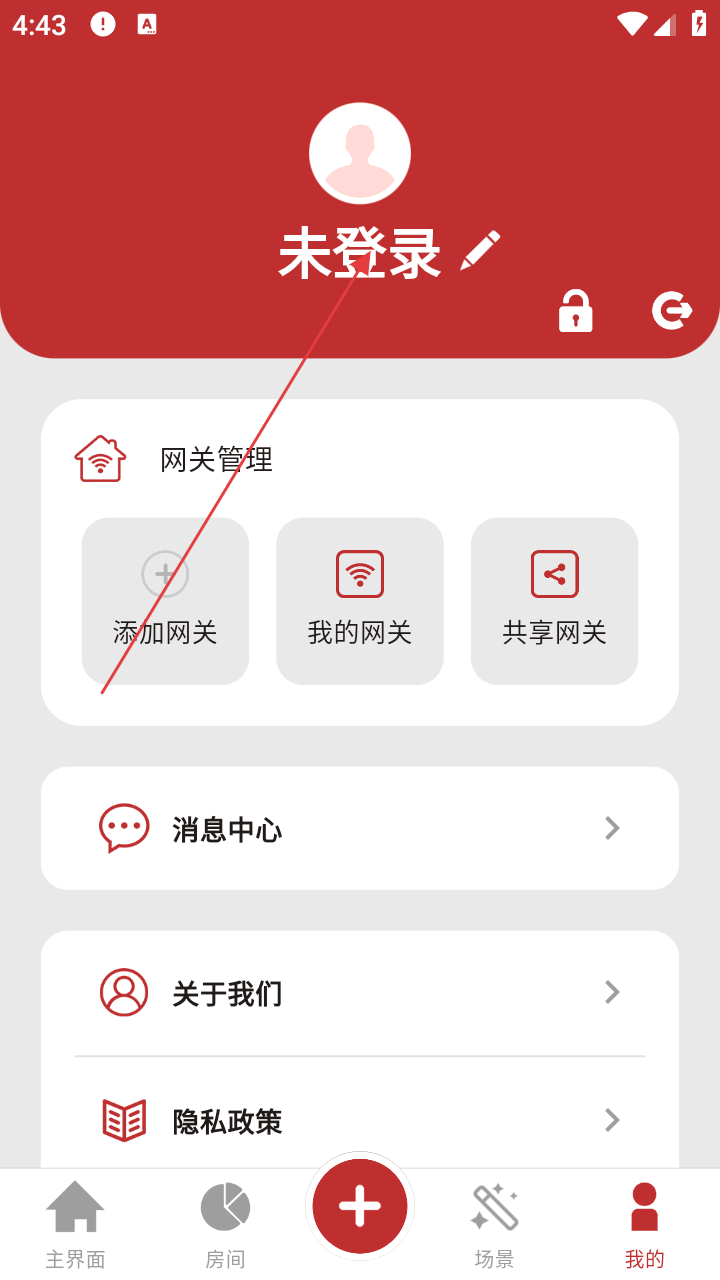Tap the logout icon

pyautogui.click(x=672, y=310)
